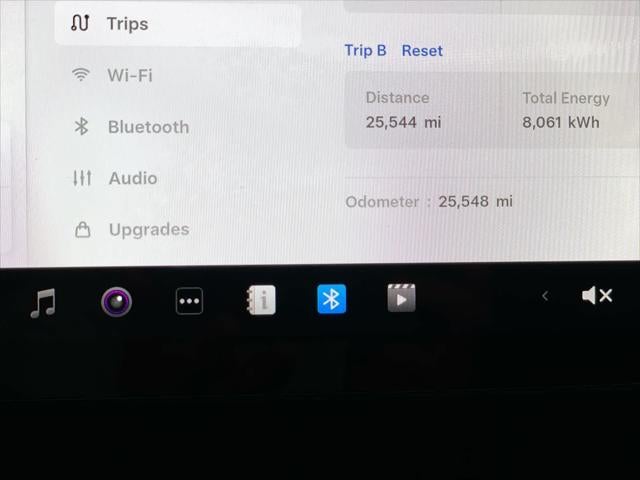Viewport: 640px width, 480px height.
Task: Open the dashcam camera app
Action: pyautogui.click(x=116, y=300)
